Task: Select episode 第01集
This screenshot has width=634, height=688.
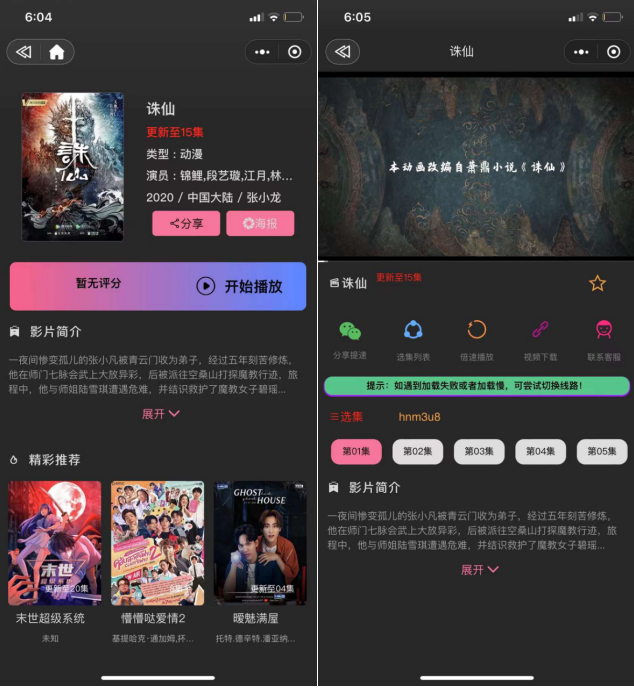Action: coord(356,451)
